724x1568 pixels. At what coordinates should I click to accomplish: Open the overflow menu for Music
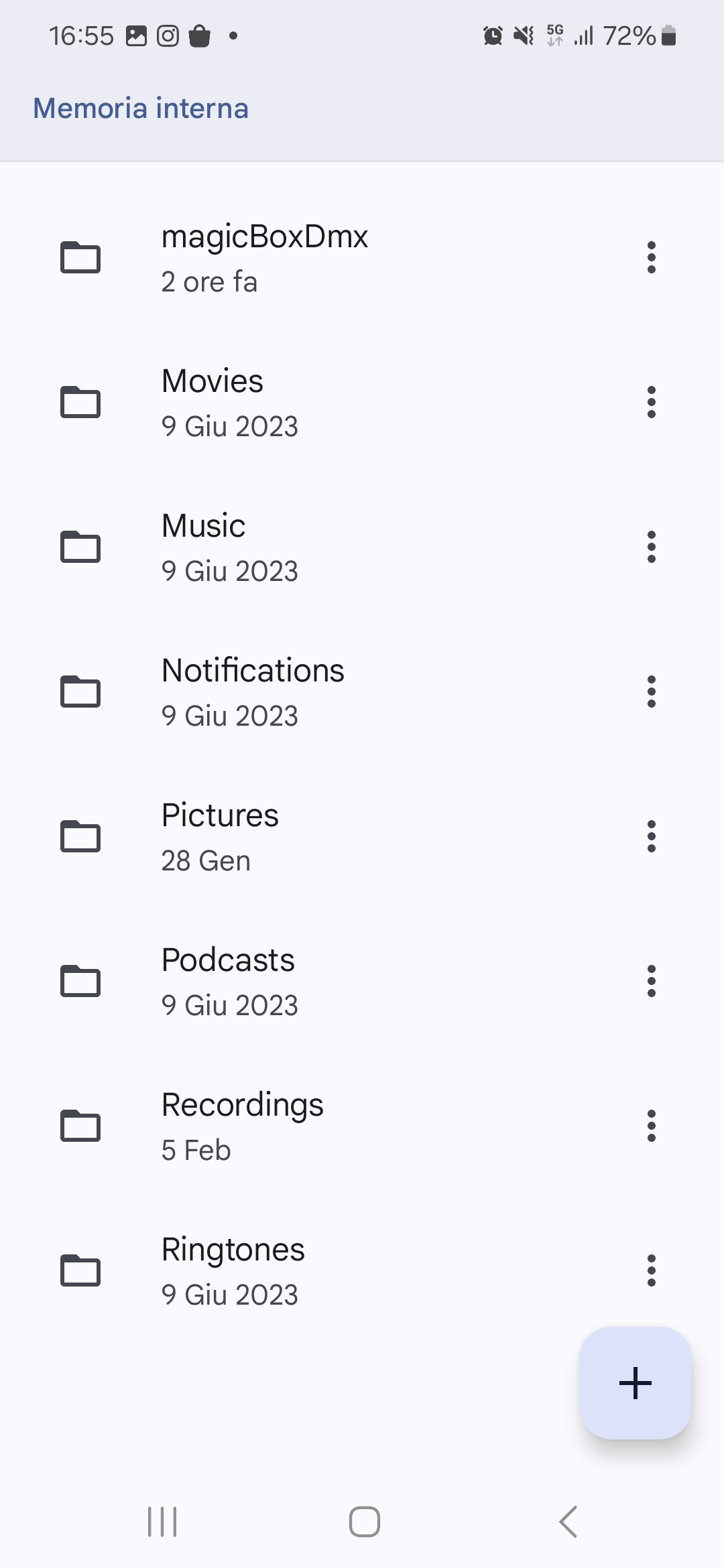tap(651, 547)
